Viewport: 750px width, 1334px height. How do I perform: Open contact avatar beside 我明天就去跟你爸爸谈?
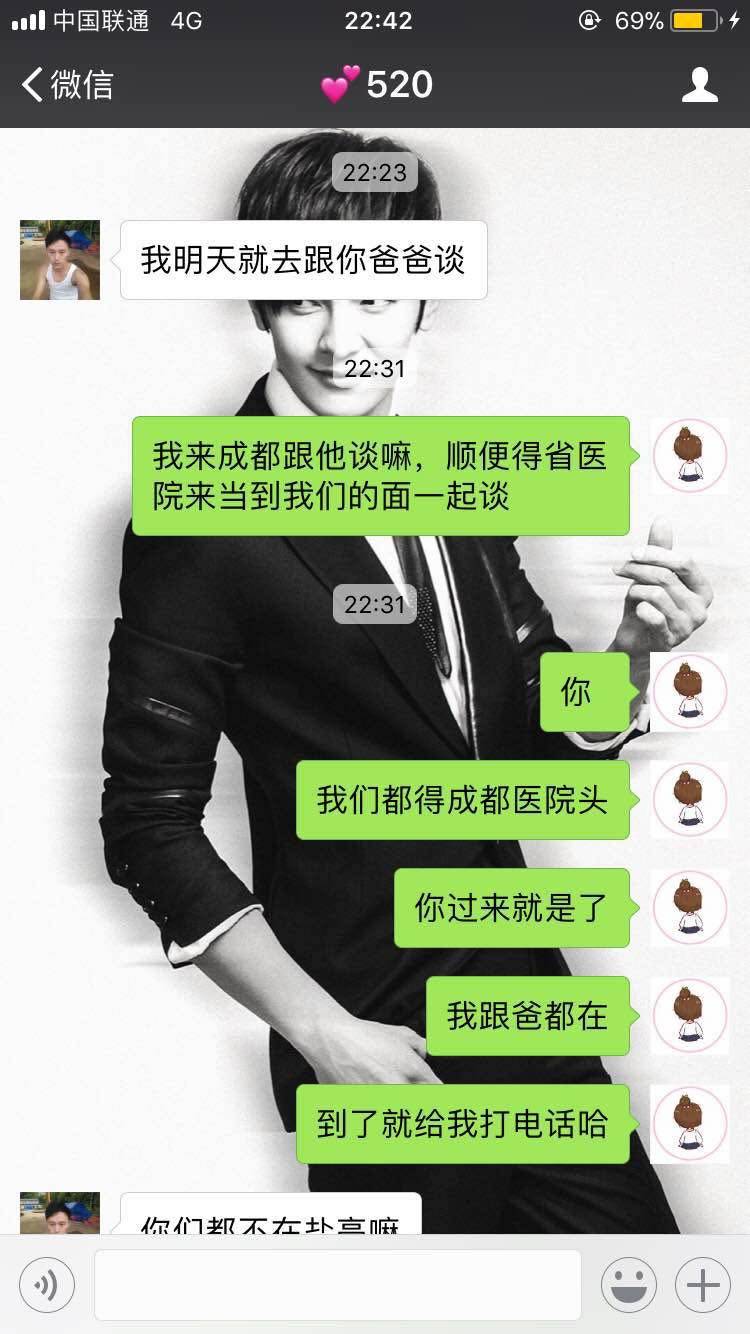tap(60, 260)
